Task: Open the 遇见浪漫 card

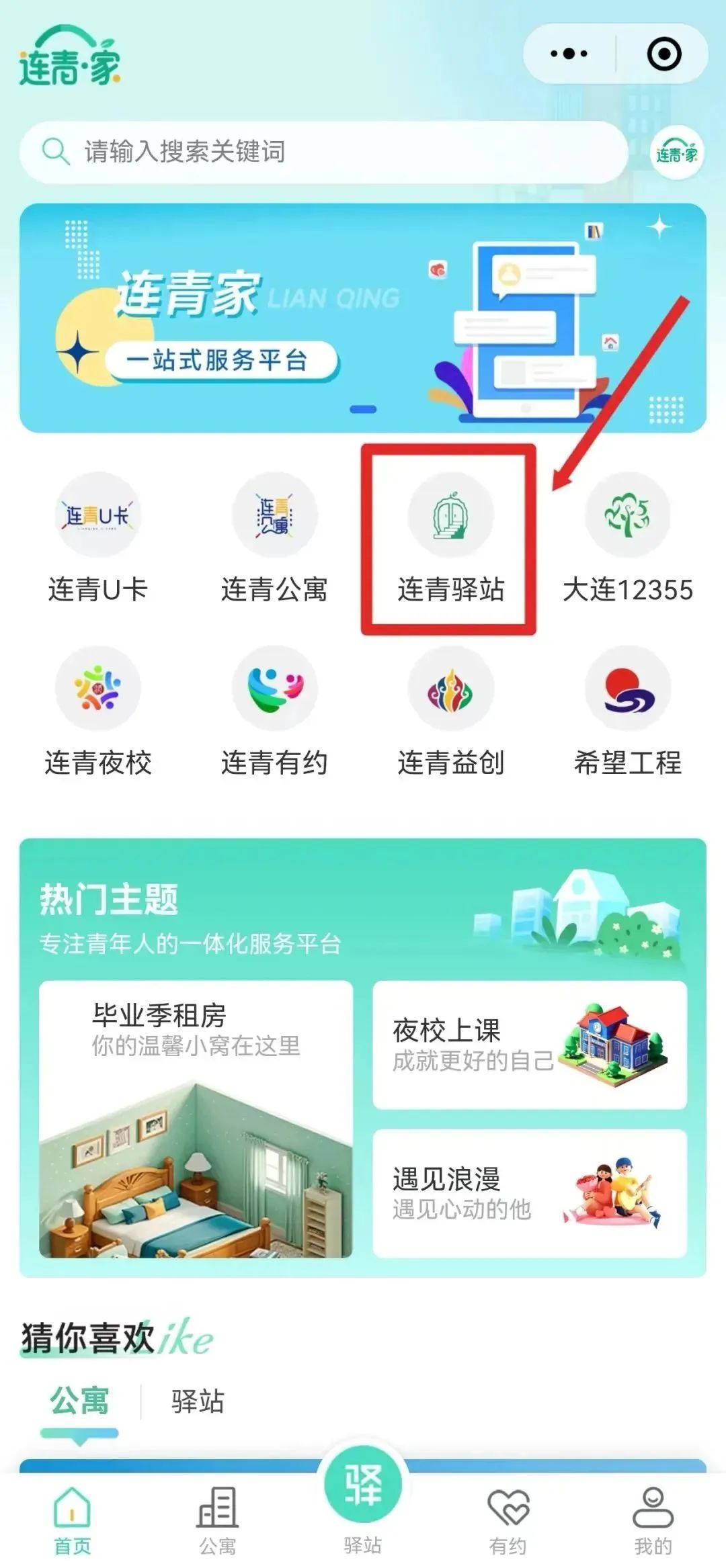Action: click(x=530, y=1194)
